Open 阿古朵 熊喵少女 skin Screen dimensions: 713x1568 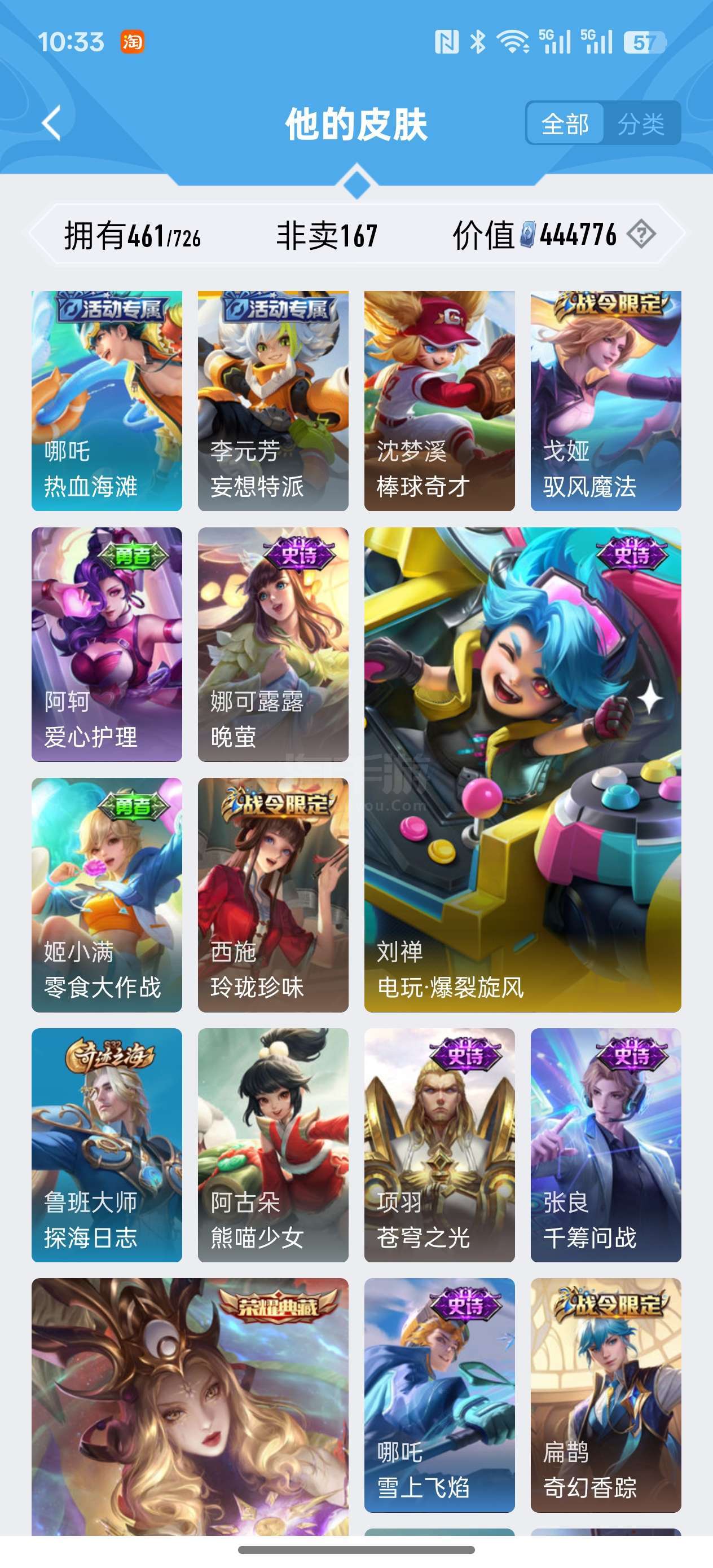click(273, 1145)
